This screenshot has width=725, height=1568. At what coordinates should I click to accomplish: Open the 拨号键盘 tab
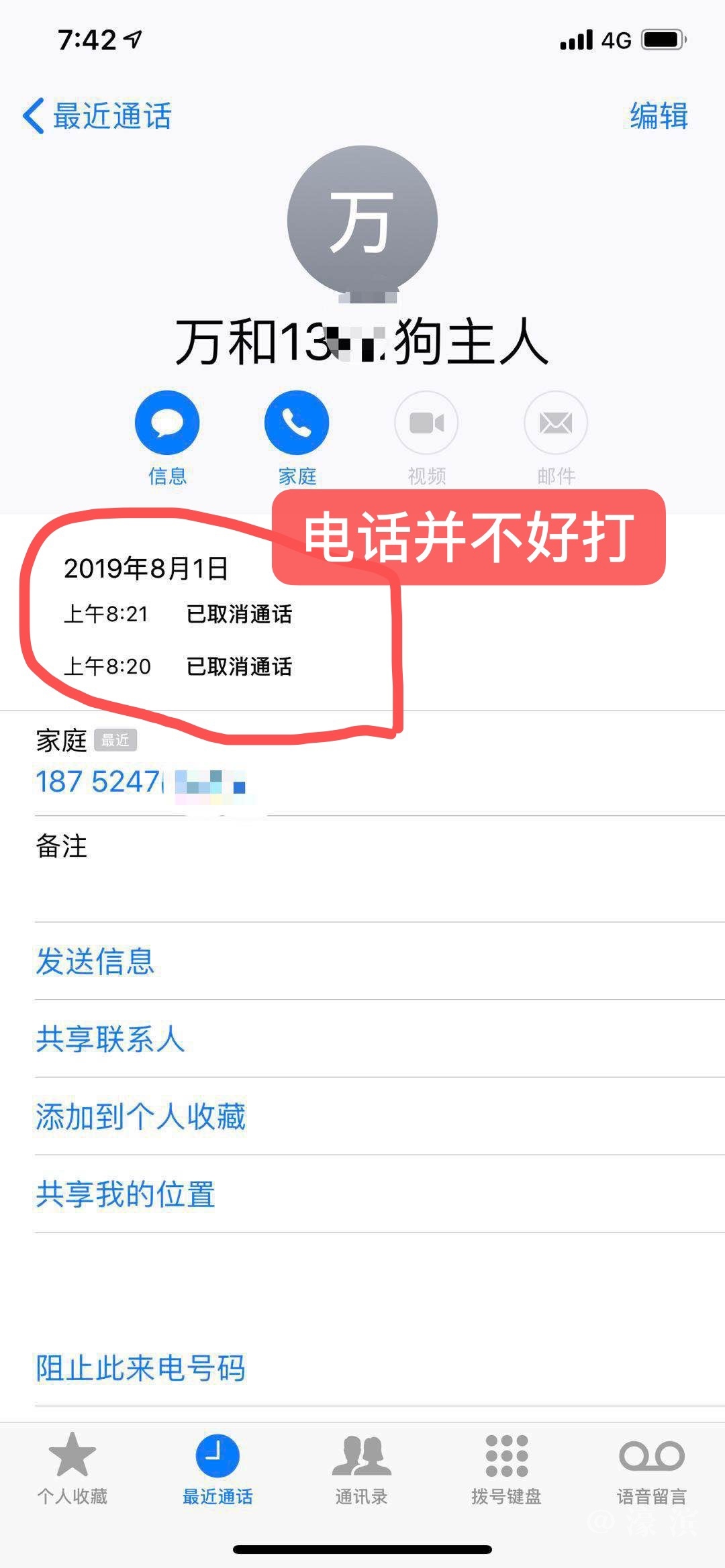click(x=507, y=1469)
